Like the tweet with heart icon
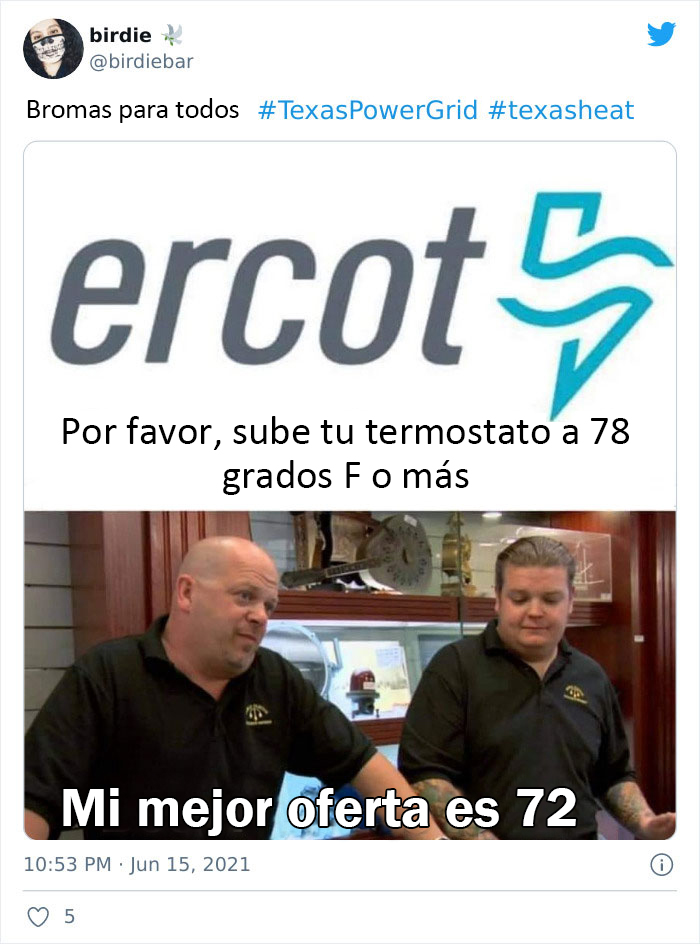 pos(38,916)
